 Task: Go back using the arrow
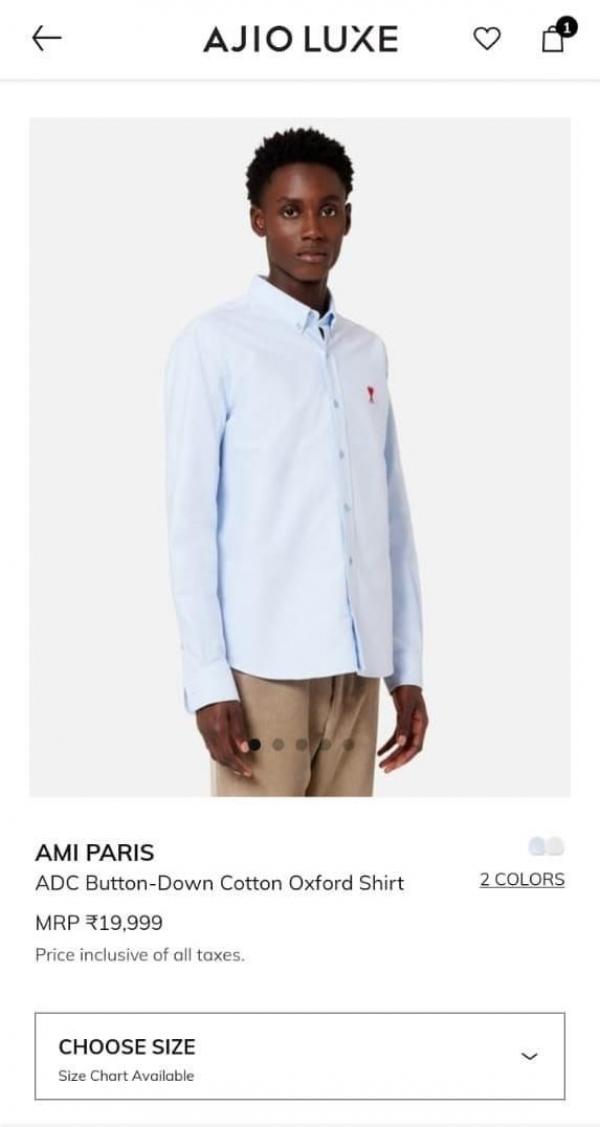(47, 38)
